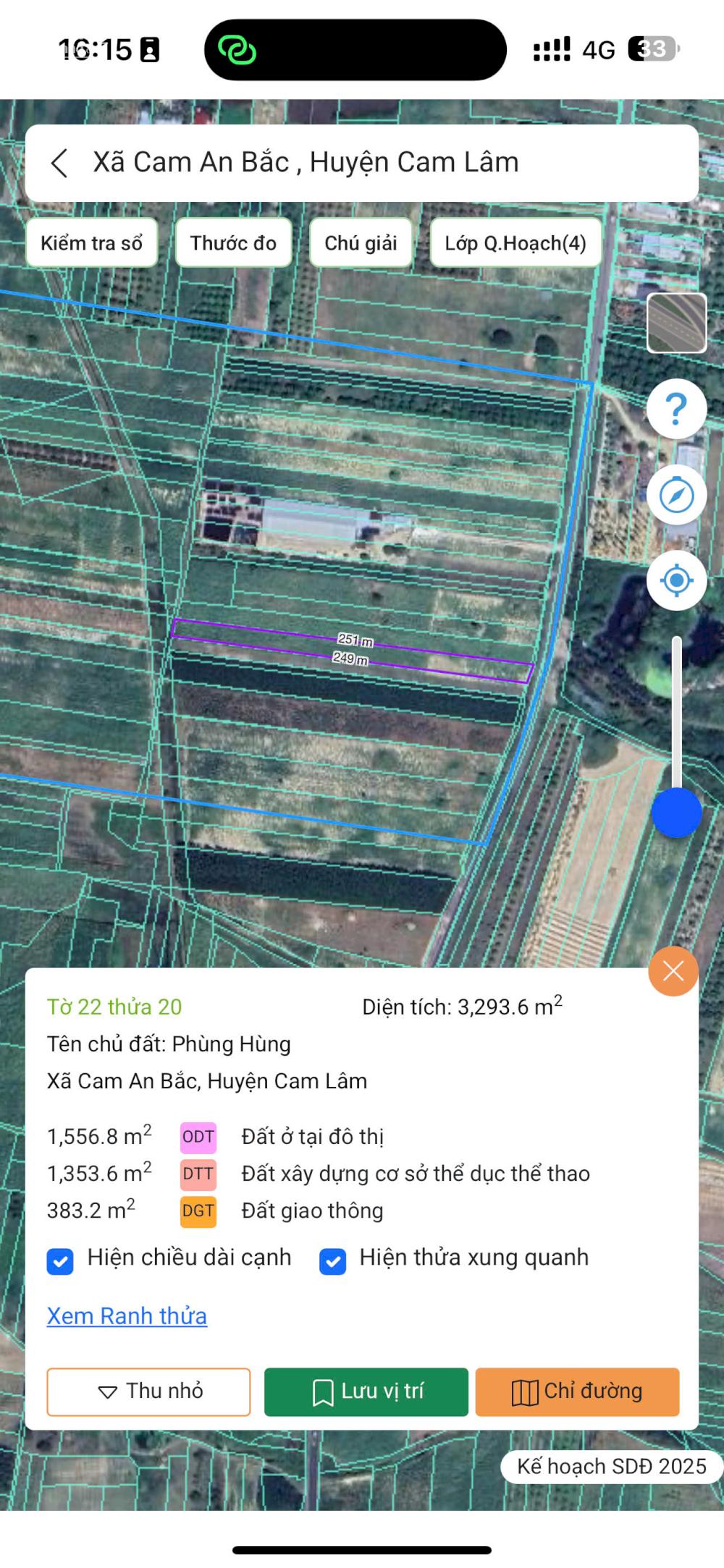Save this location with Lưu vị trí
724x1568 pixels.
(366, 1391)
